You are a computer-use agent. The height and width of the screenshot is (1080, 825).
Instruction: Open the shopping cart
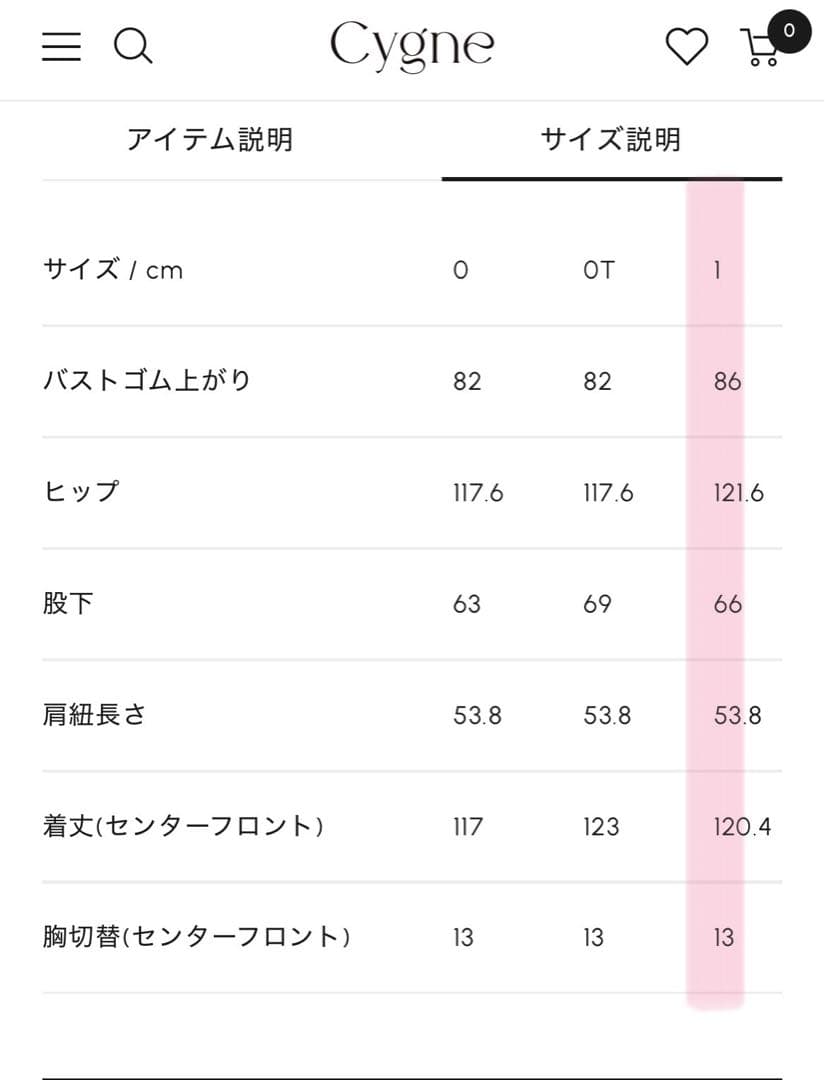(x=764, y=45)
